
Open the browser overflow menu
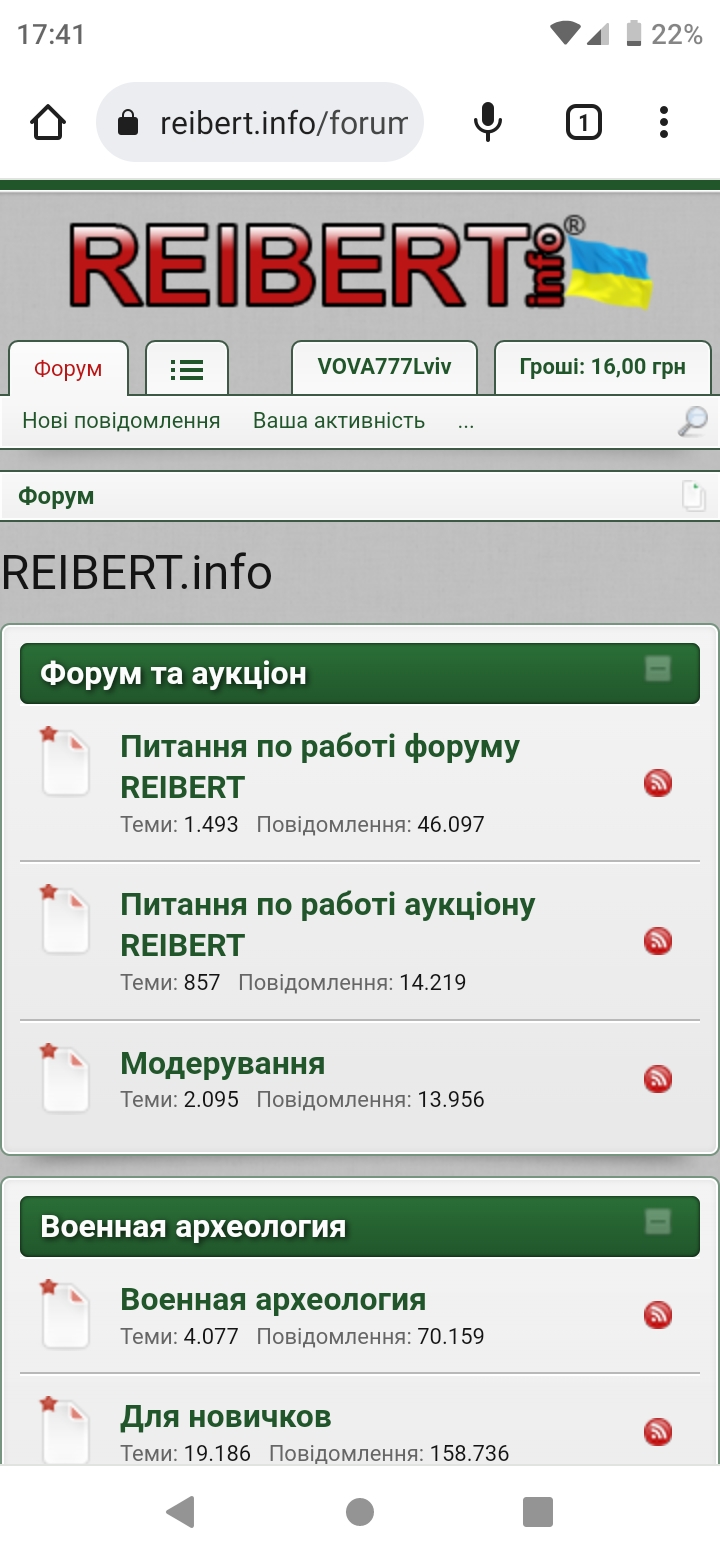click(x=664, y=123)
